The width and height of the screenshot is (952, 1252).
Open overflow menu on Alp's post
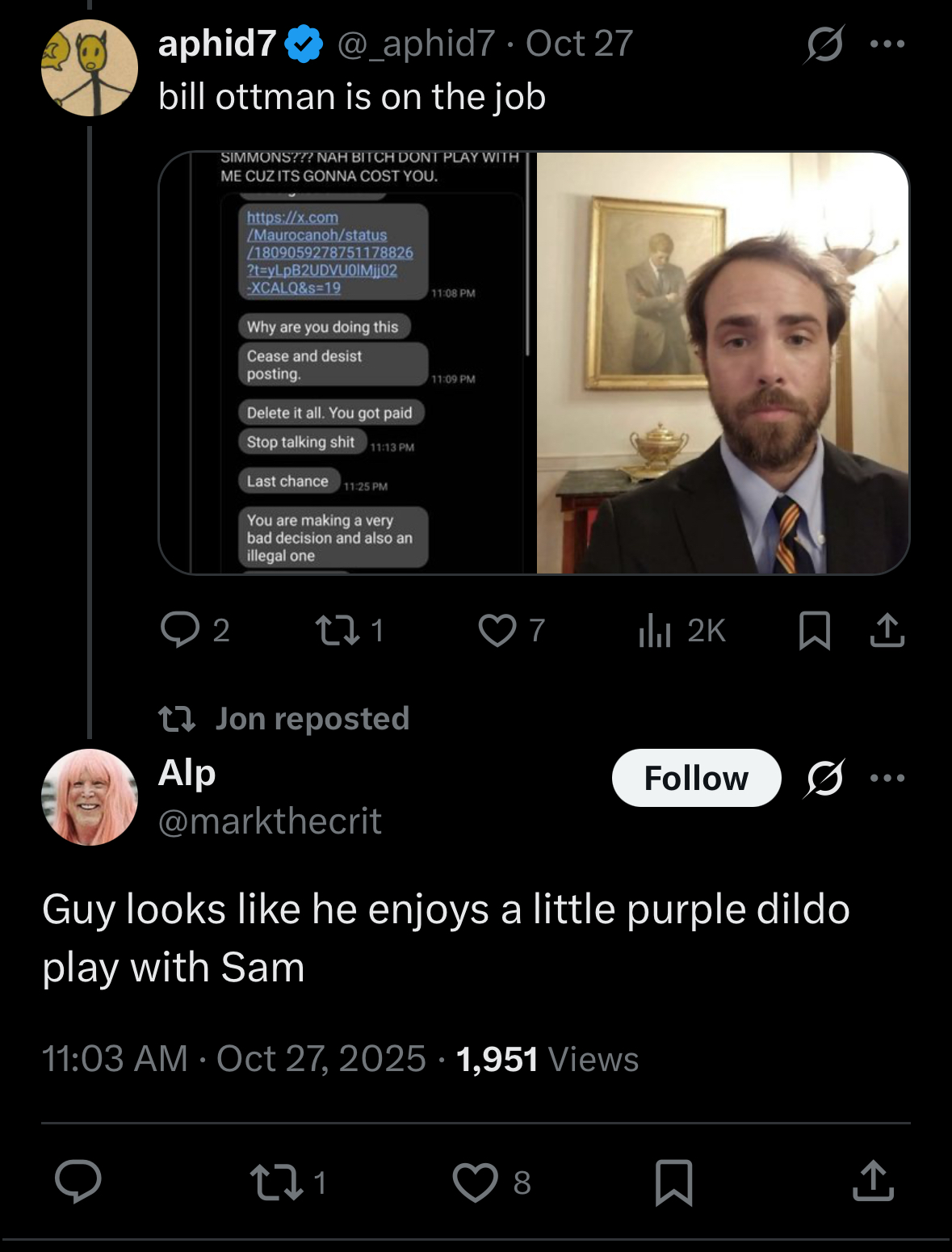[x=887, y=778]
